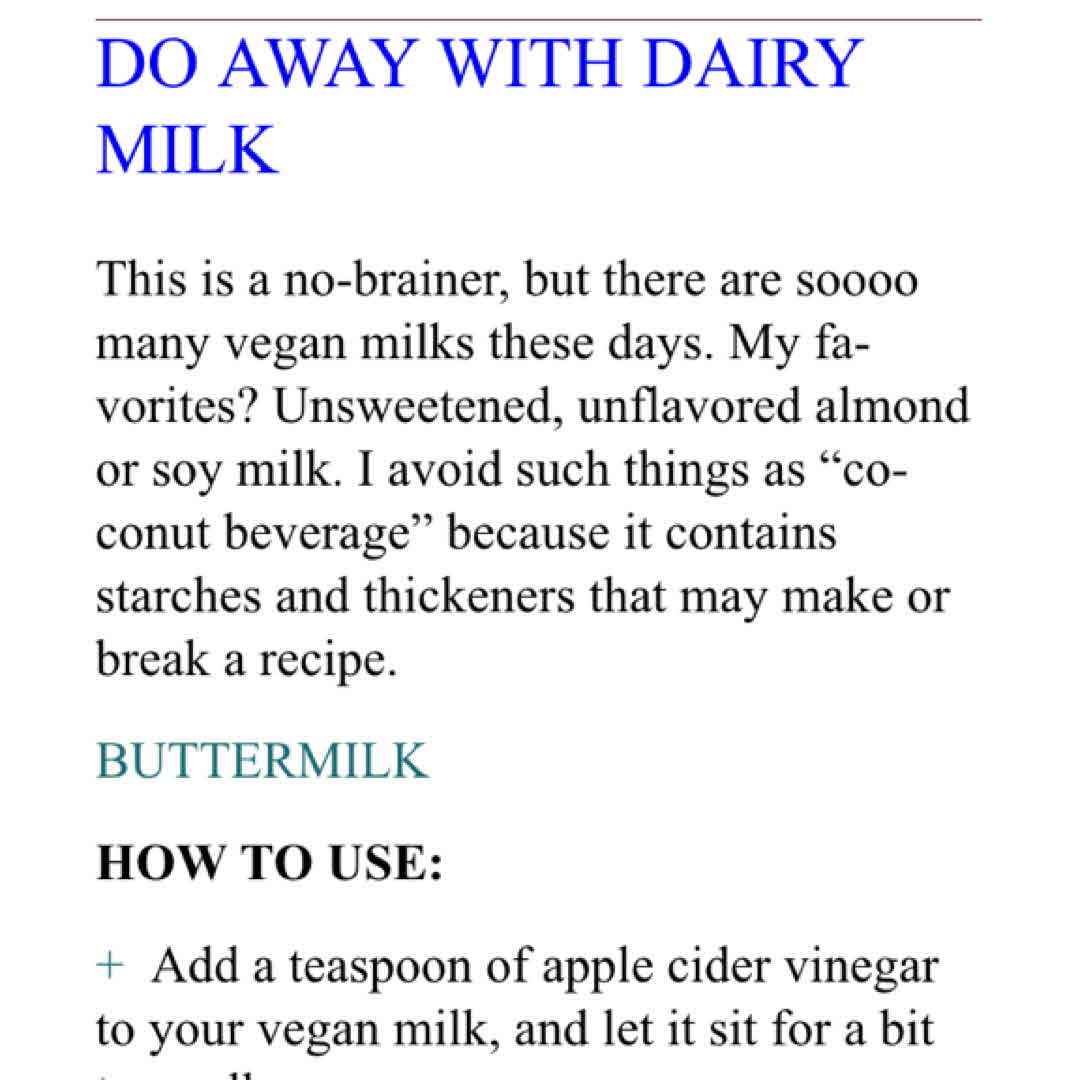
Task: Open the Do Away With Dairy Milk heading link
Action: pos(478,68)
